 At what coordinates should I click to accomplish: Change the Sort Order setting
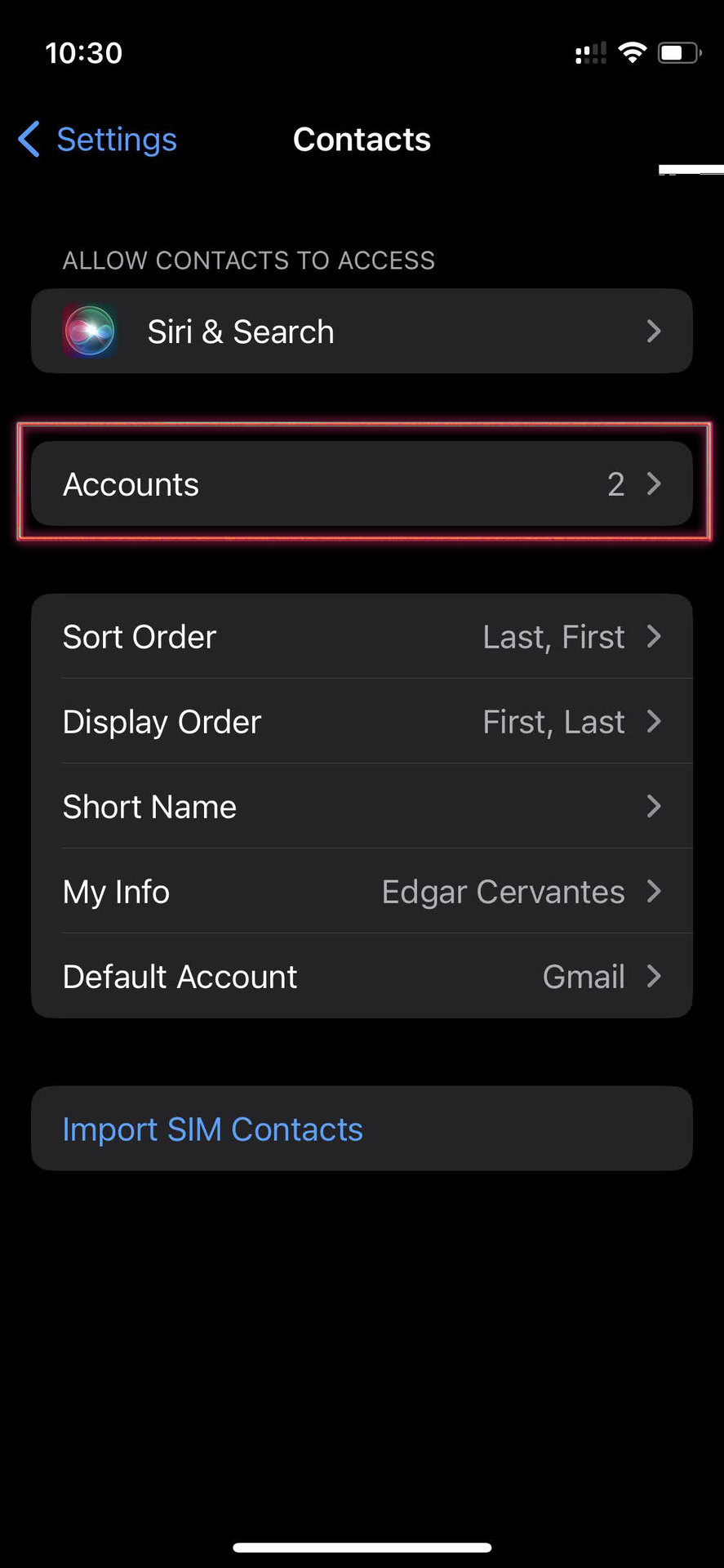[362, 637]
